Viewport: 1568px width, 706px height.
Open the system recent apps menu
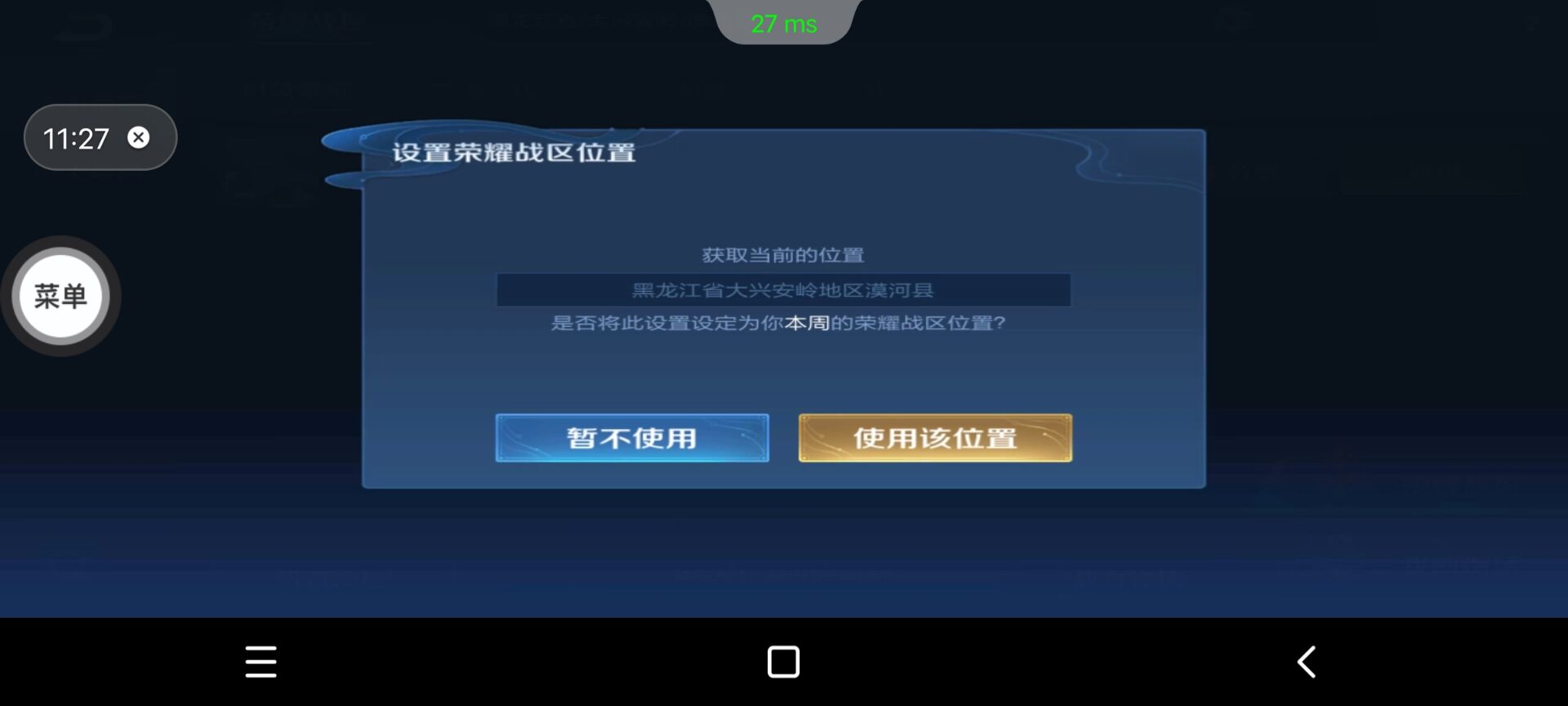coord(261,662)
